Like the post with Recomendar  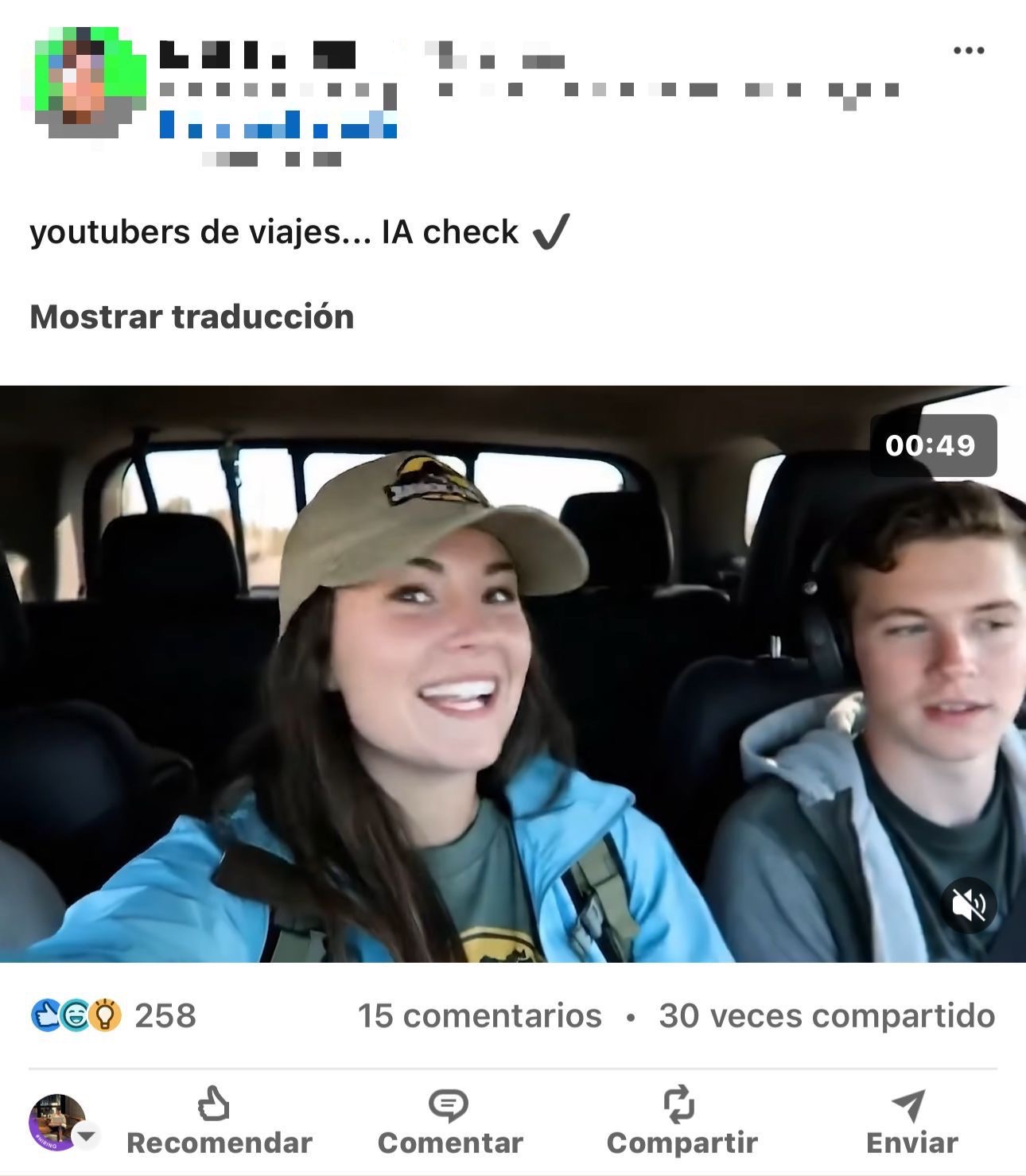pyautogui.click(x=219, y=1122)
